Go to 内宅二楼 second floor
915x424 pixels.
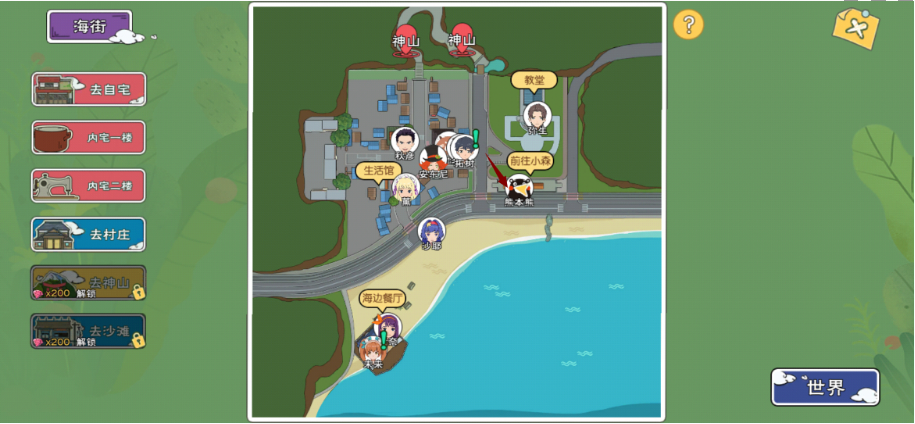point(89,186)
